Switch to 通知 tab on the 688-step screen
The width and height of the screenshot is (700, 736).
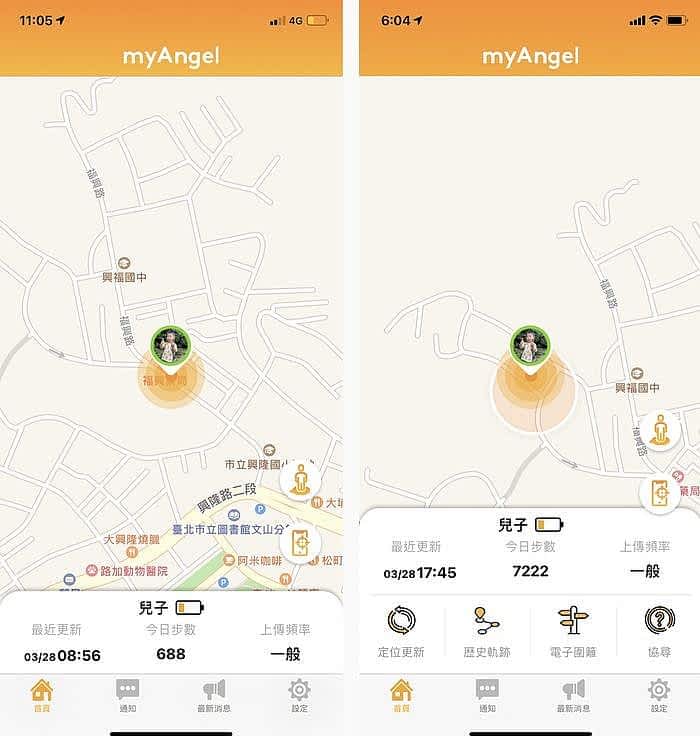[x=127, y=696]
